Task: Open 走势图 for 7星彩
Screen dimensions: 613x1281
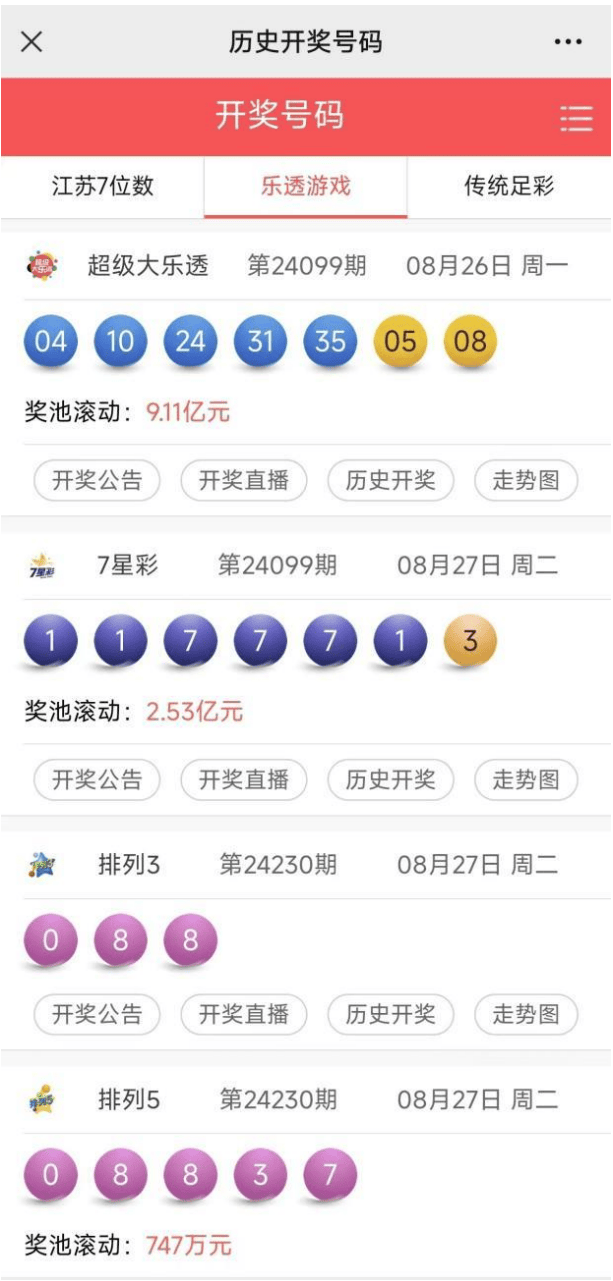Action: [x=526, y=780]
